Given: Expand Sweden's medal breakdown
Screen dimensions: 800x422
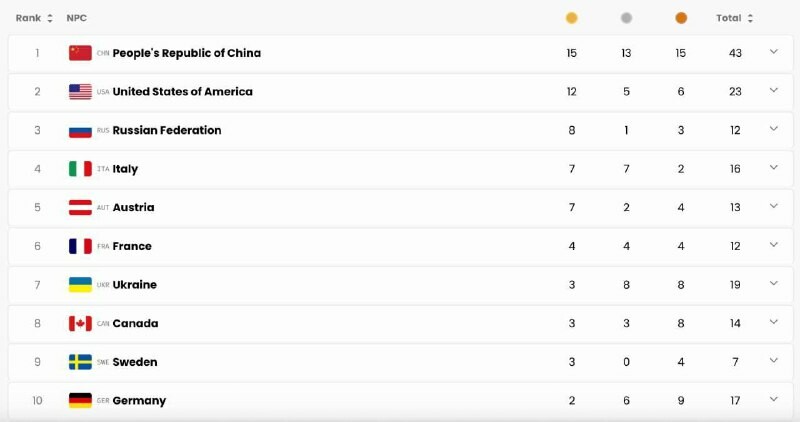Looking at the screenshot, I should click(773, 361).
